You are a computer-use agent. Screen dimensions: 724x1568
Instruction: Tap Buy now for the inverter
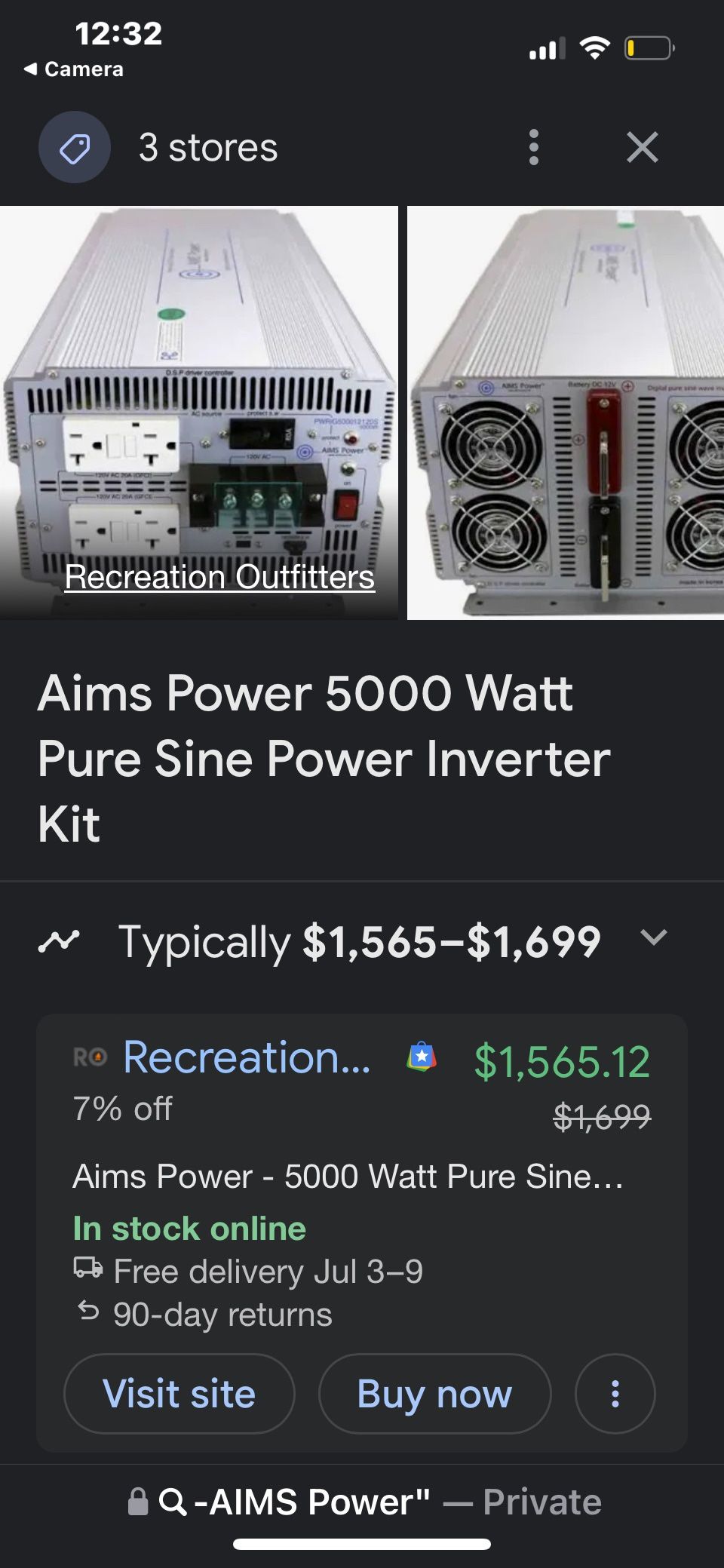pyautogui.click(x=434, y=1394)
